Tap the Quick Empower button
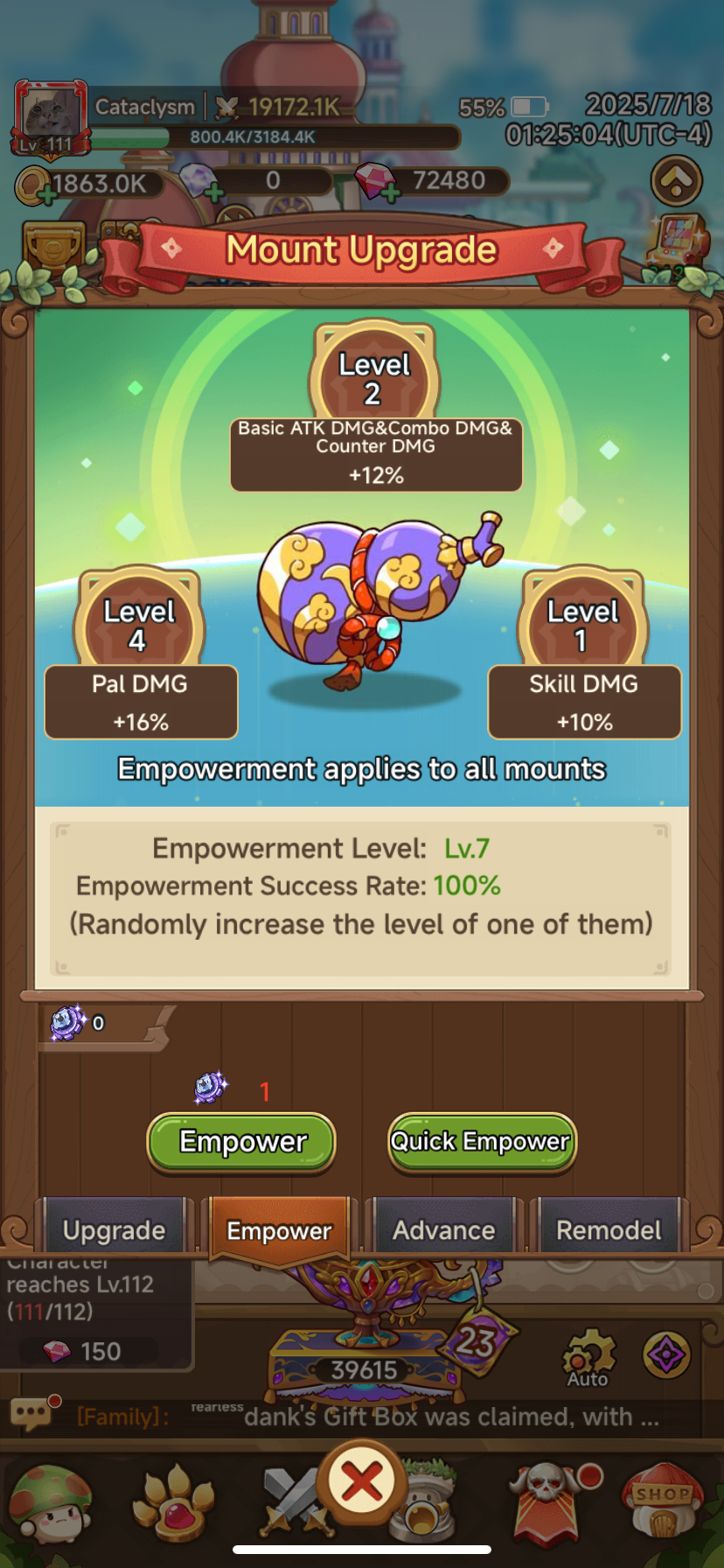This screenshot has height=1568, width=724. point(481,1142)
